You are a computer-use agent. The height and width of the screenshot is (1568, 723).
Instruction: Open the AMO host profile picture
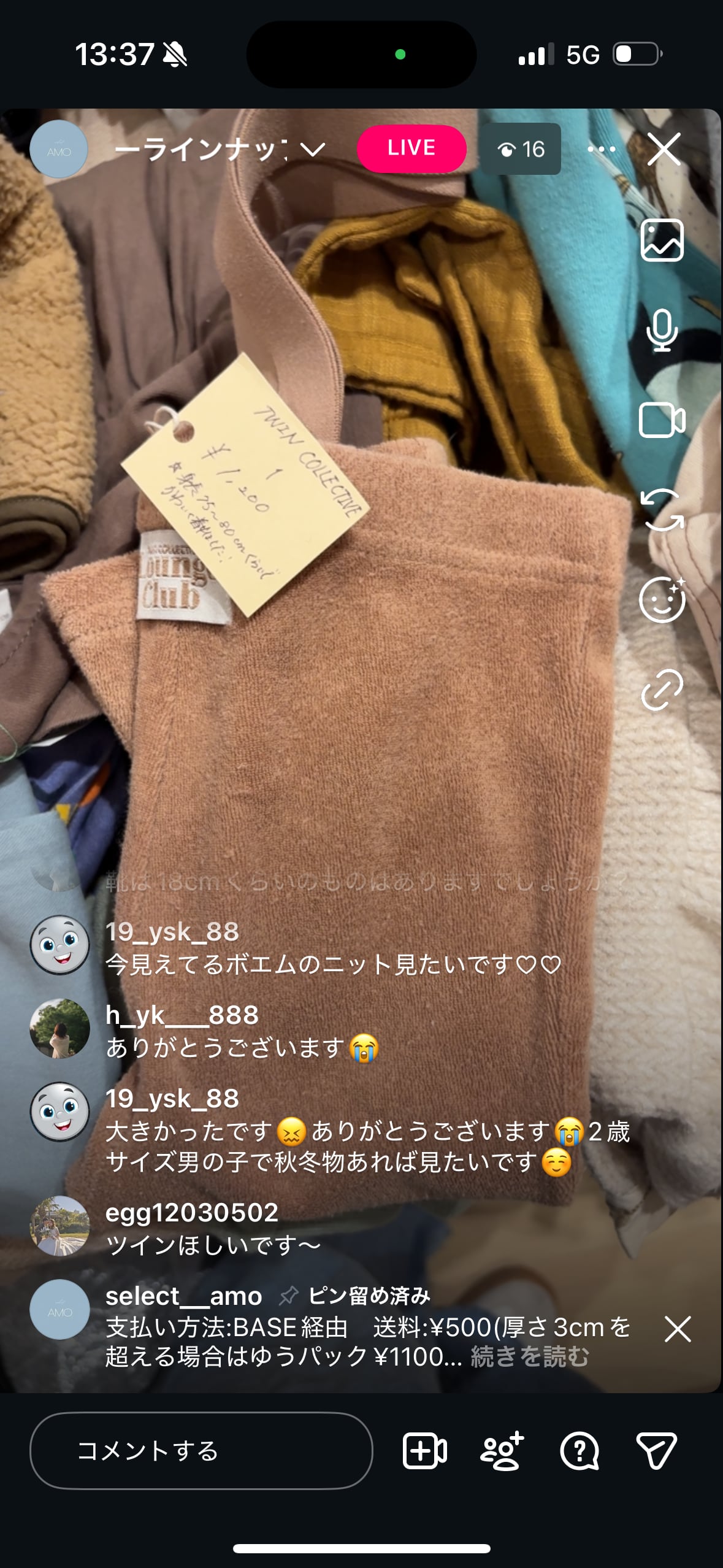pos(59,149)
